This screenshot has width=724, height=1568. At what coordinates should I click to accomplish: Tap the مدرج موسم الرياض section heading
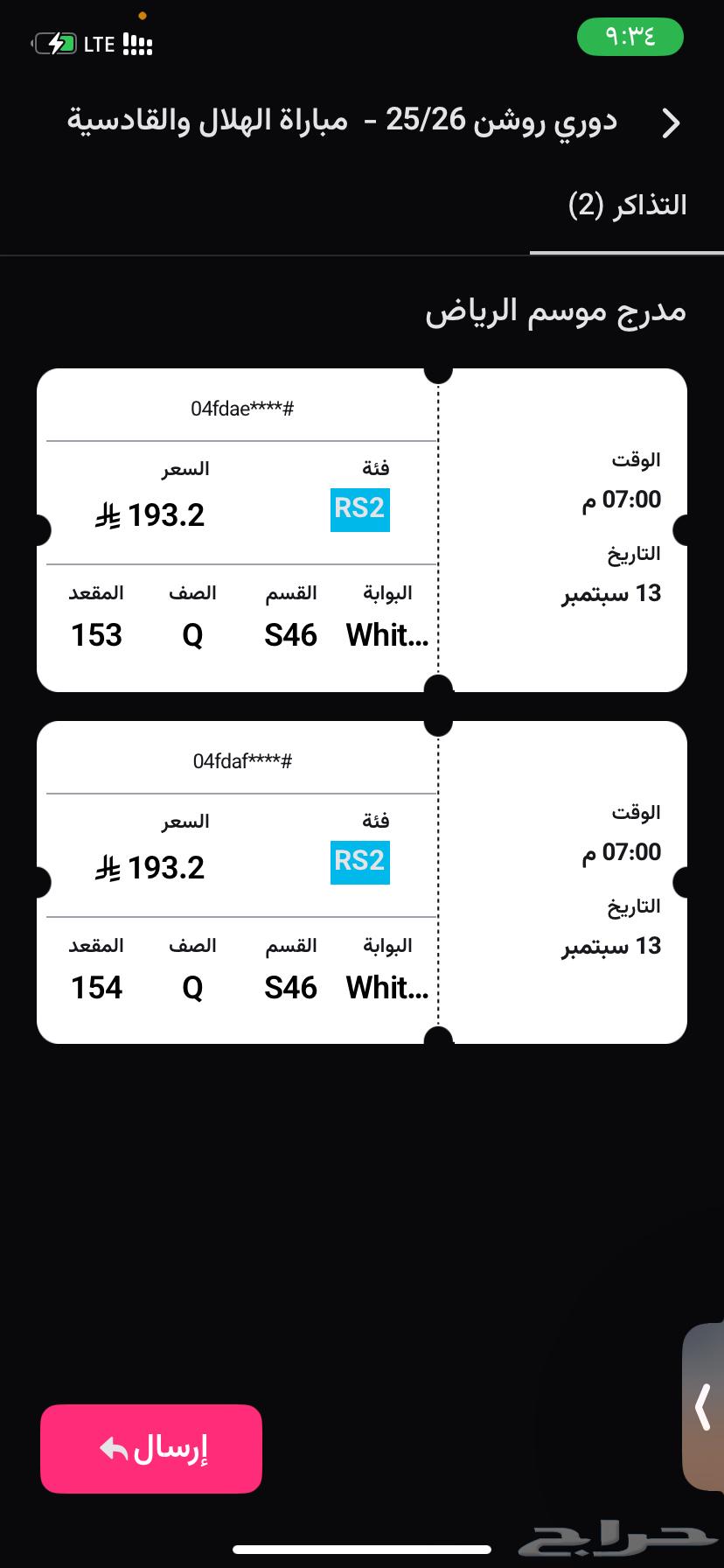pos(555,312)
